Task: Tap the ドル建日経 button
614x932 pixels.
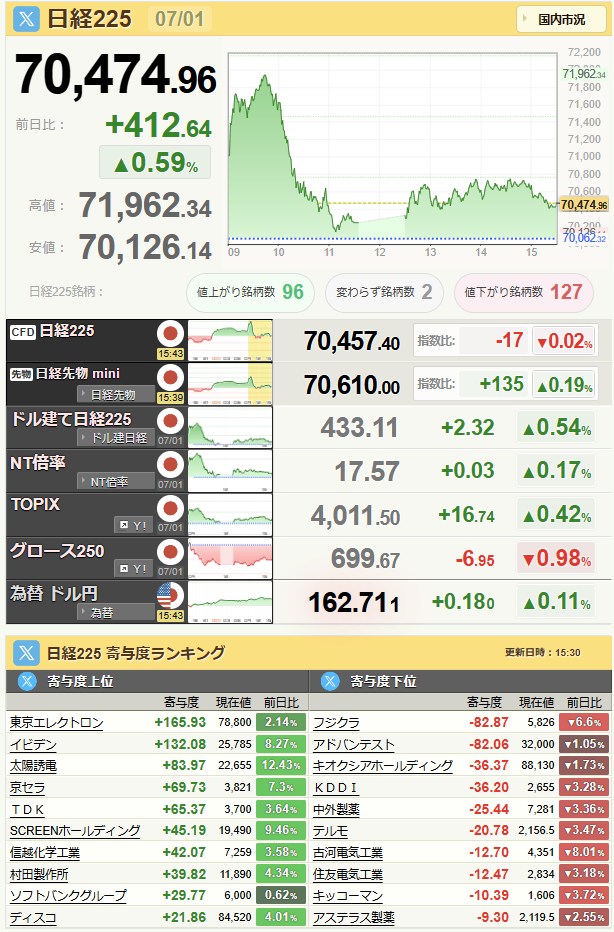Action: [x=116, y=438]
